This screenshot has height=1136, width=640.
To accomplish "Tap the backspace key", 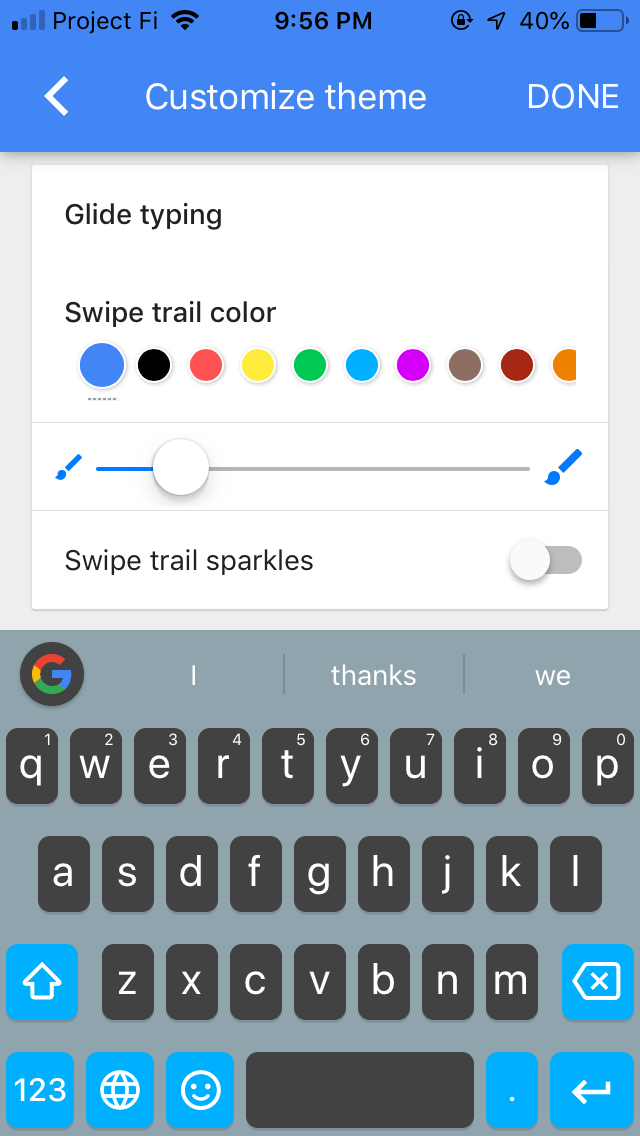I will point(597,982).
